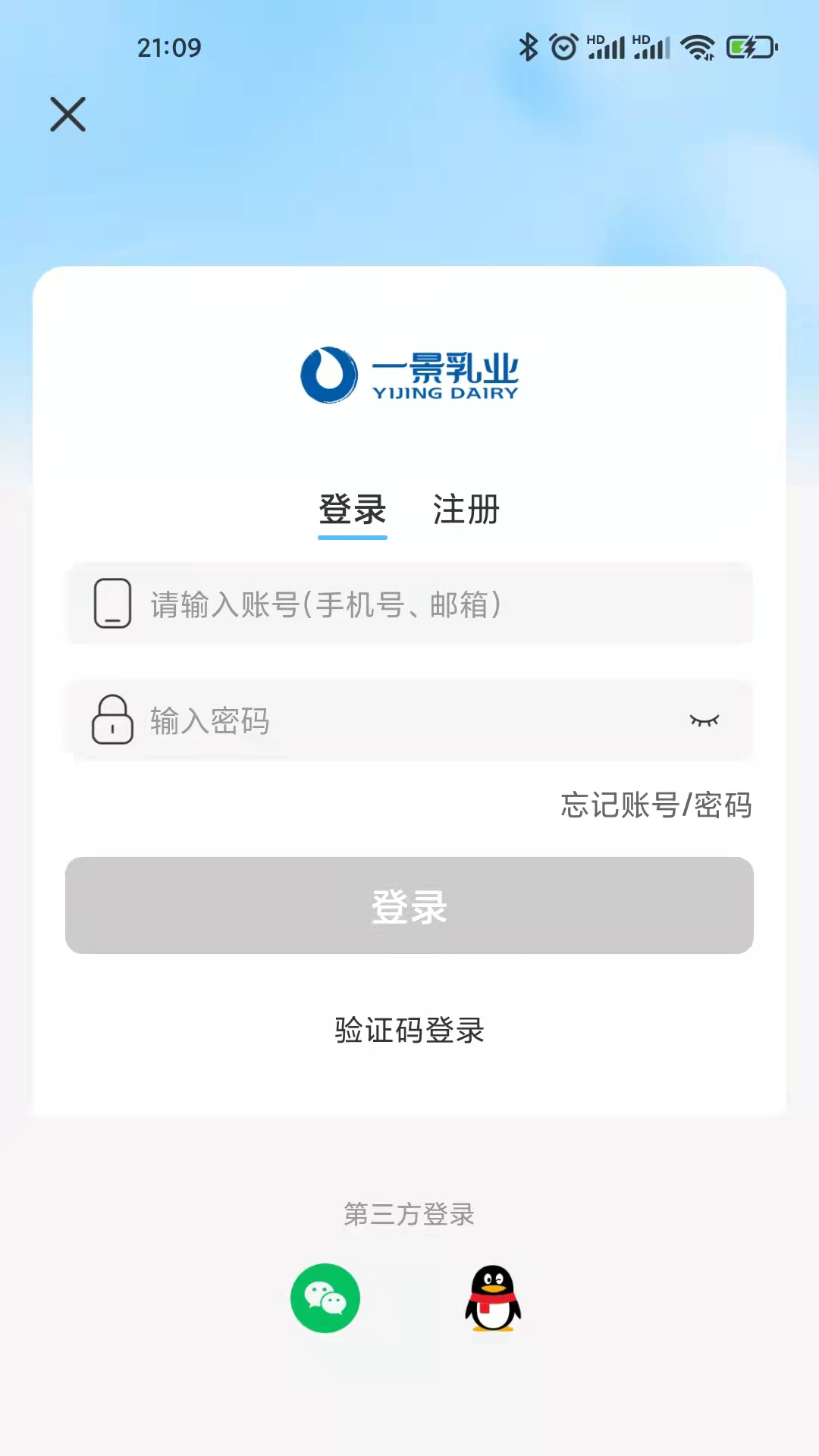Screen dimensions: 819x1456
Task: Switch to the 注册 tab
Action: tap(466, 510)
